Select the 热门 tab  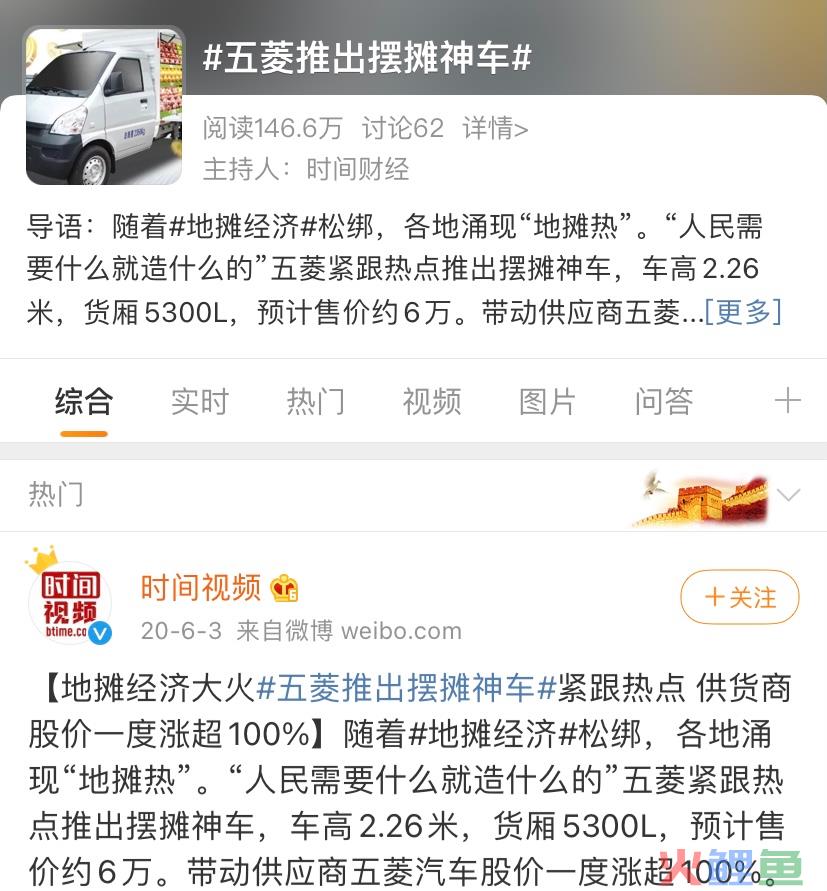(316, 402)
